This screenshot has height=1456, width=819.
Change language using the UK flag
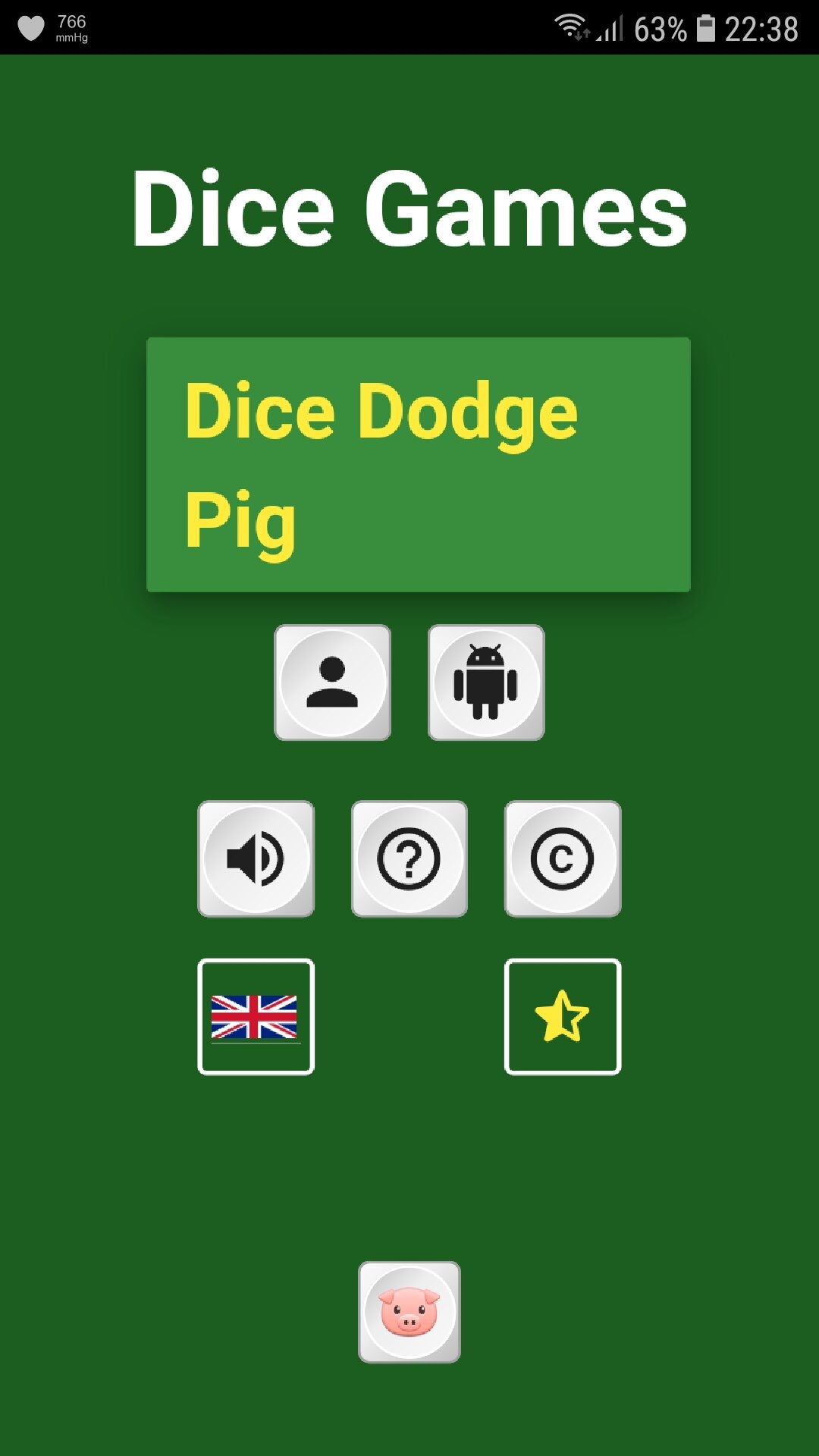[x=256, y=1017]
